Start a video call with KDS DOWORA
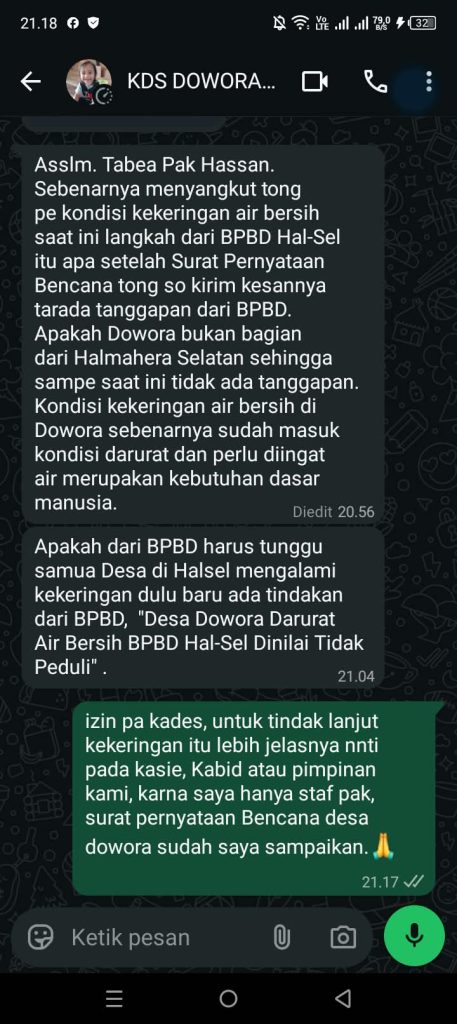The image size is (457, 1024). pos(315,82)
